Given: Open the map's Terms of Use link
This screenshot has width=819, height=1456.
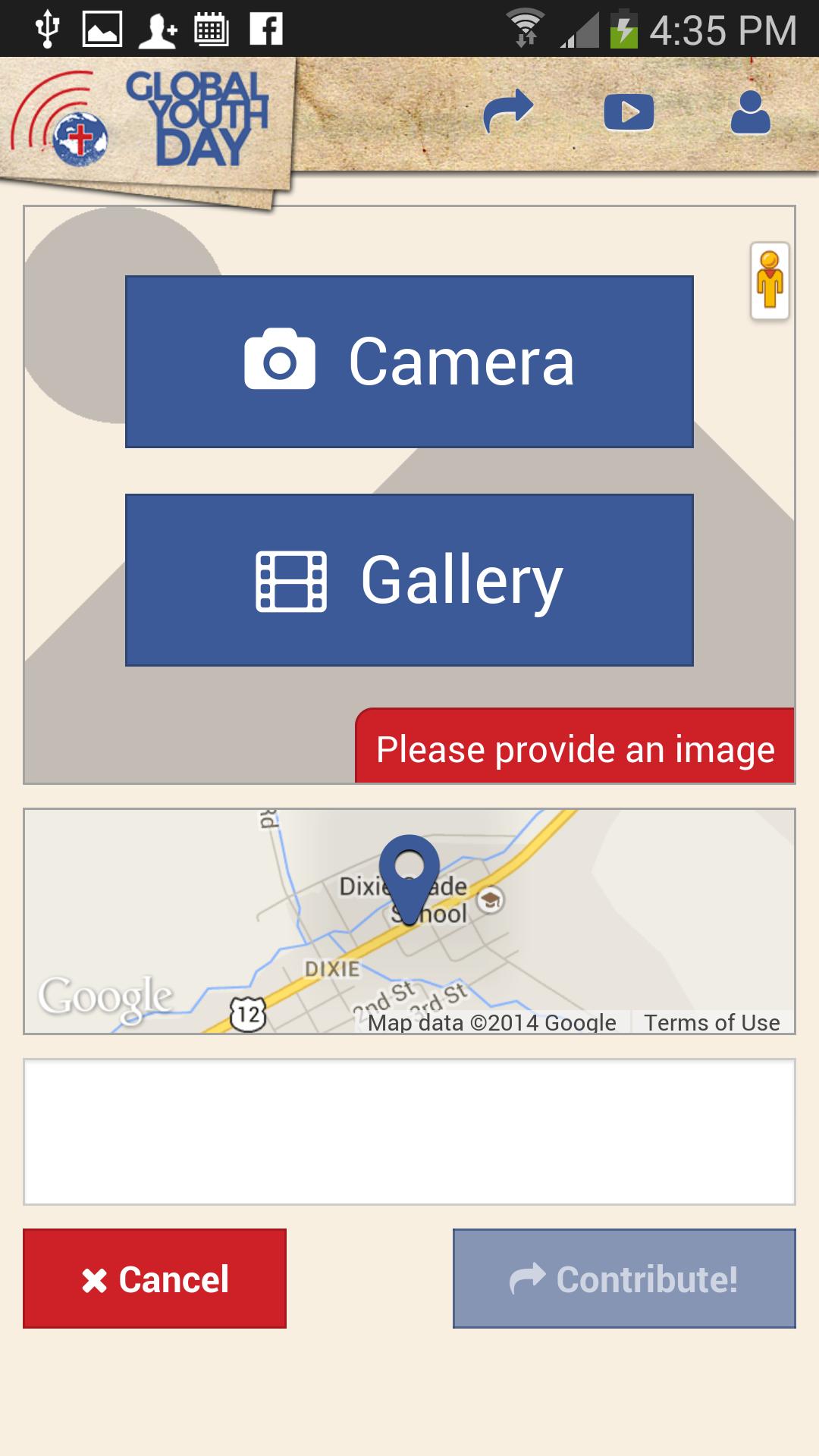Looking at the screenshot, I should [711, 1022].
